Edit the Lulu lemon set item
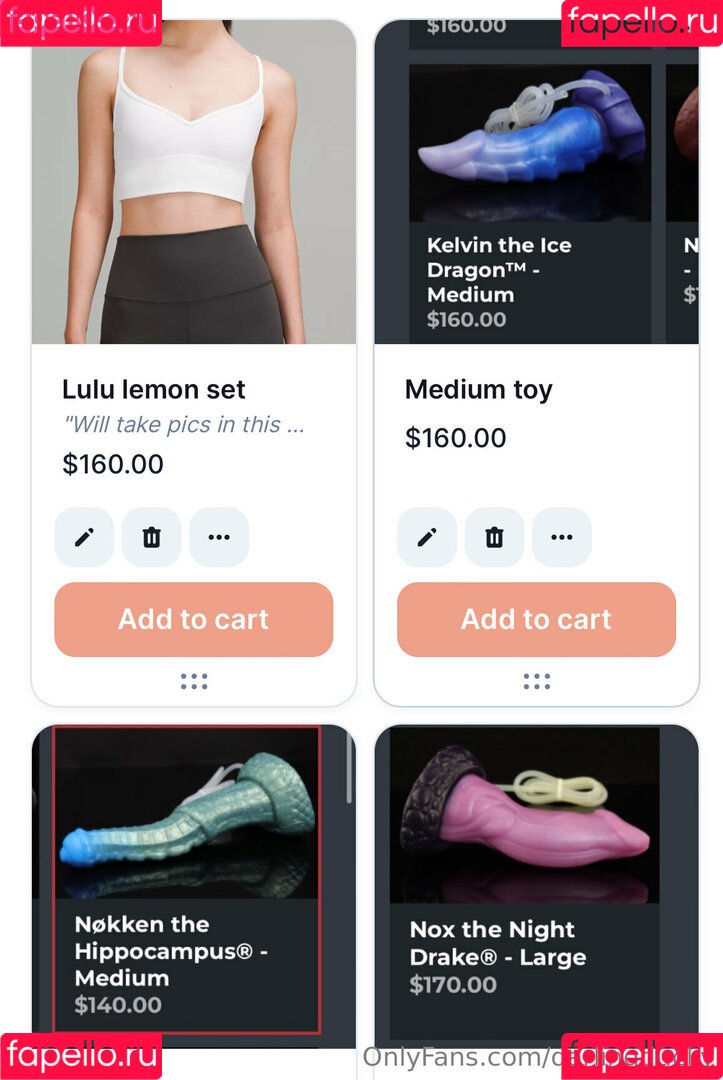723x1080 pixels. coord(84,537)
